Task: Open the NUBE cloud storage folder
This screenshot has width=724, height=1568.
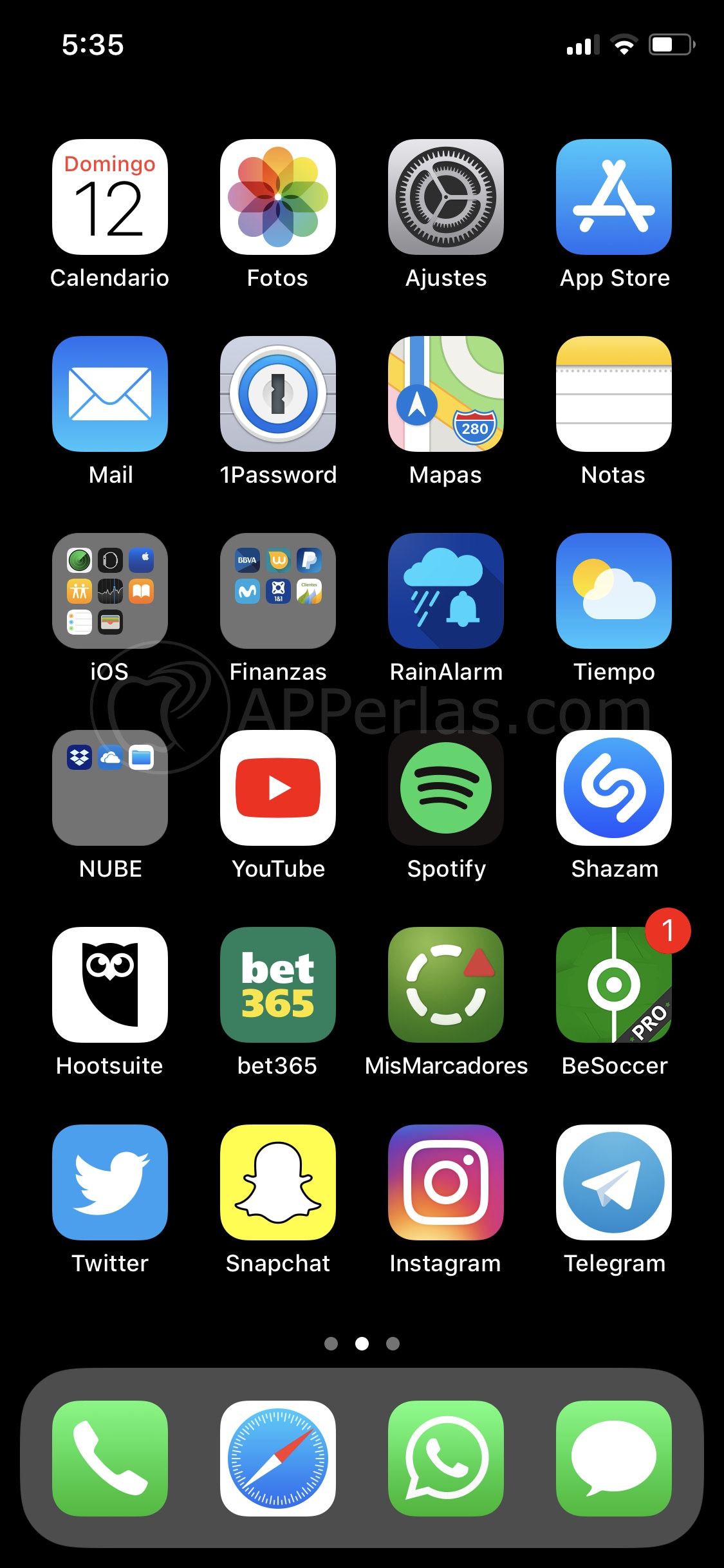Action: point(109,789)
